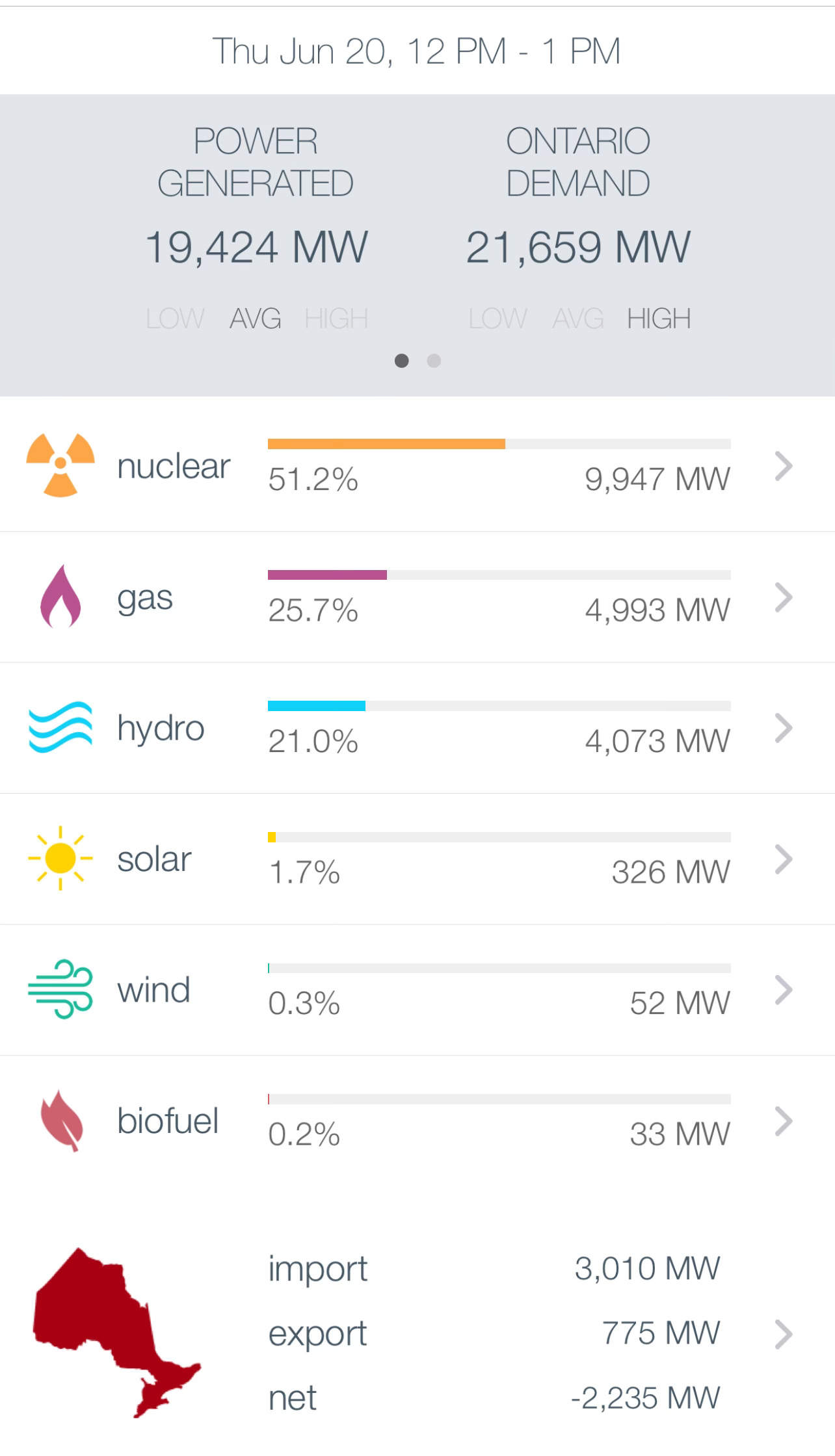Select the second page indicator dot
The width and height of the screenshot is (835, 1456).
pyautogui.click(x=434, y=361)
